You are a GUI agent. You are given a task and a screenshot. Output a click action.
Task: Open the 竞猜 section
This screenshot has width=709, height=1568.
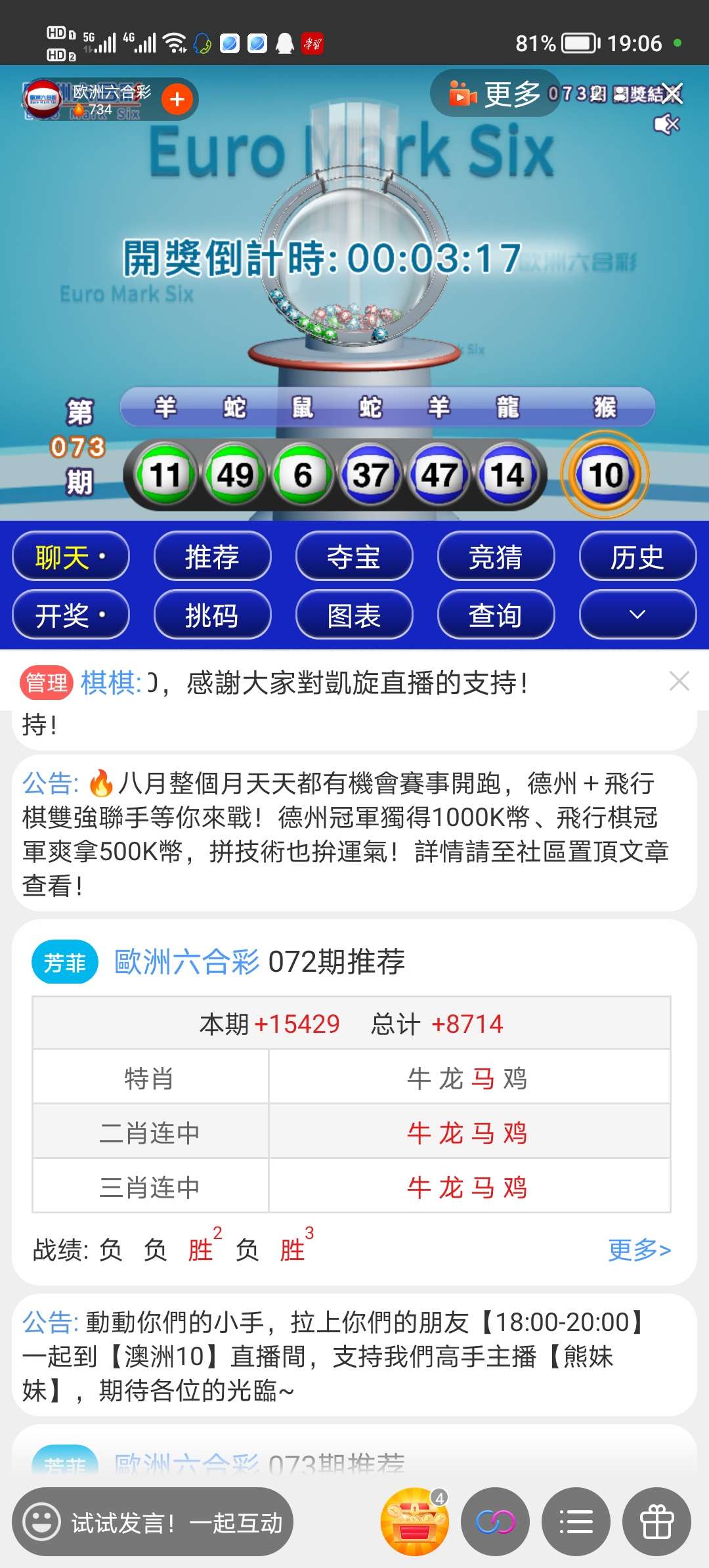(x=496, y=557)
